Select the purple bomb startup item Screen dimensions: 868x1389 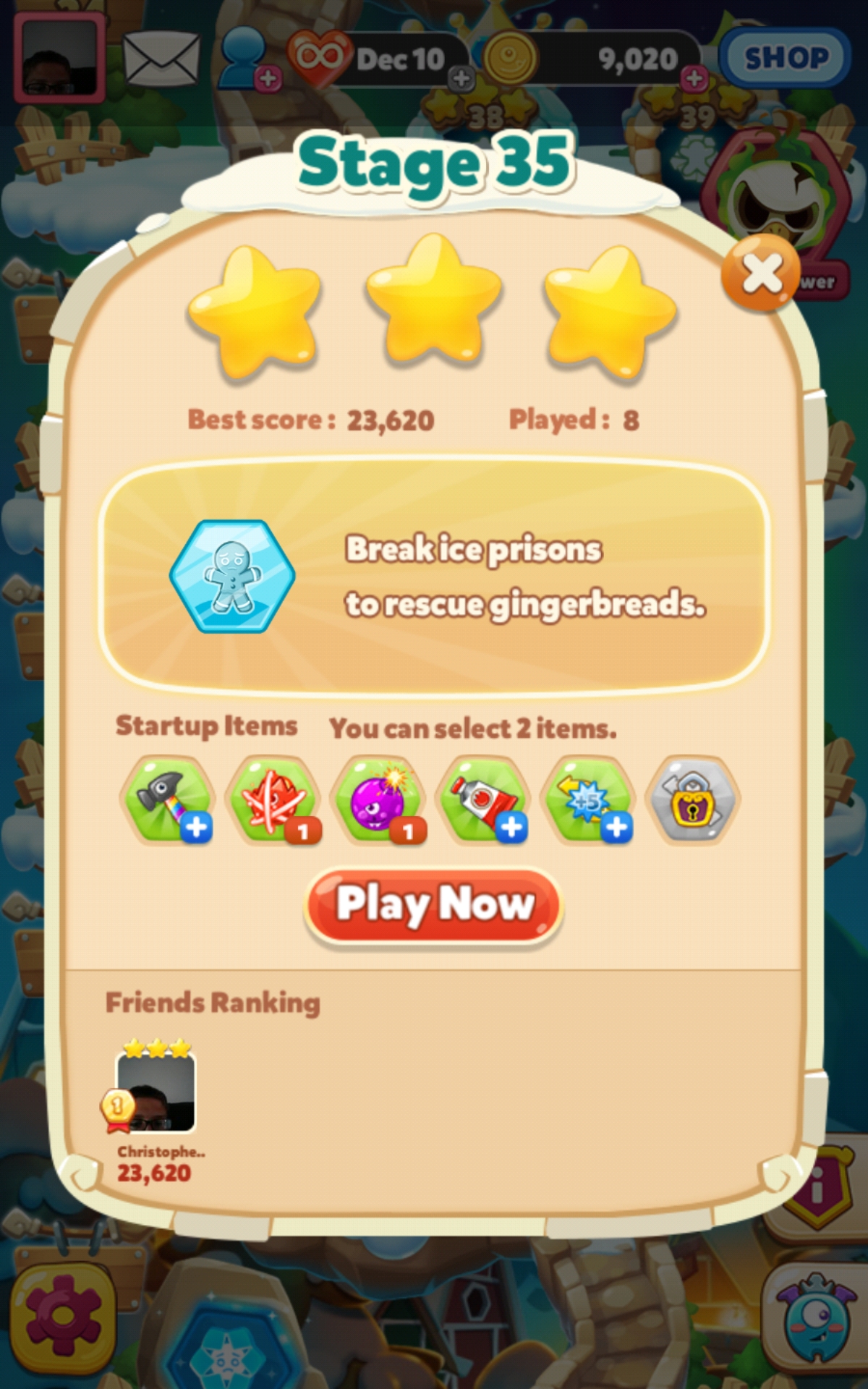pyautogui.click(x=378, y=800)
